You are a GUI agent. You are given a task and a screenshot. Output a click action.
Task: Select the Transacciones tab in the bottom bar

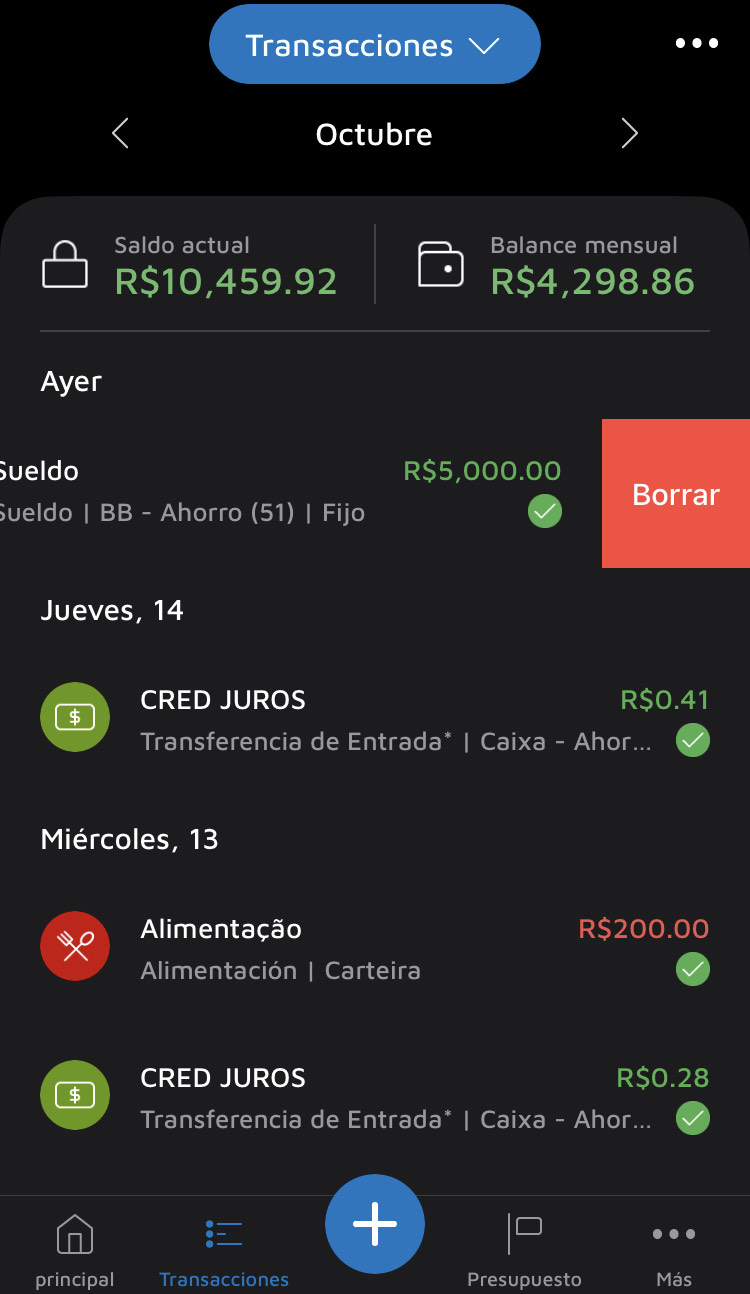tap(224, 1250)
